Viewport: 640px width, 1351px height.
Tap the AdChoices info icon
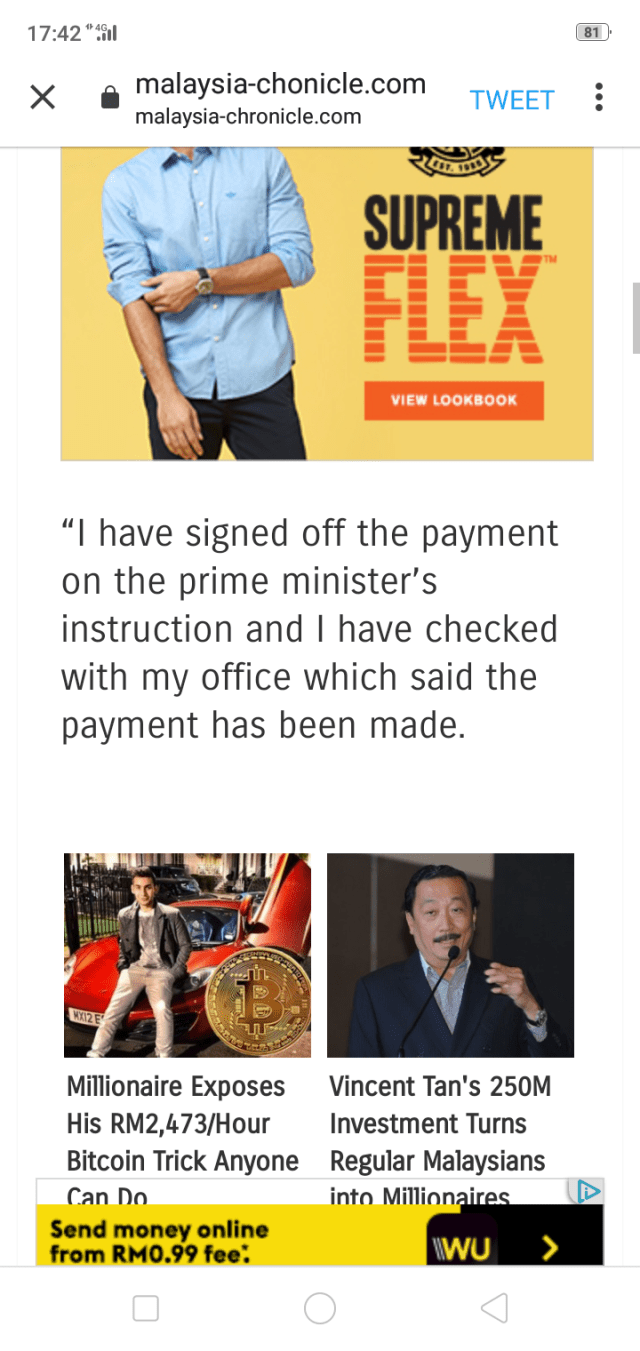[x=589, y=1190]
